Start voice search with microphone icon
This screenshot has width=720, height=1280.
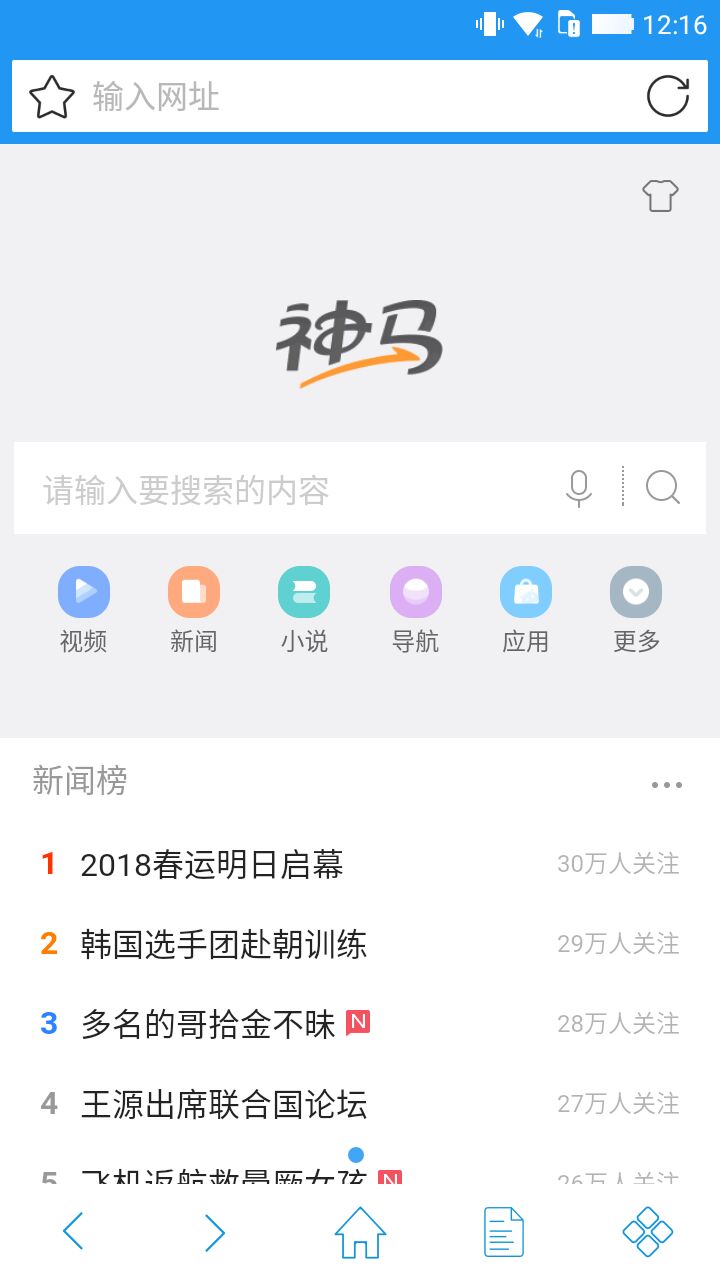579,488
